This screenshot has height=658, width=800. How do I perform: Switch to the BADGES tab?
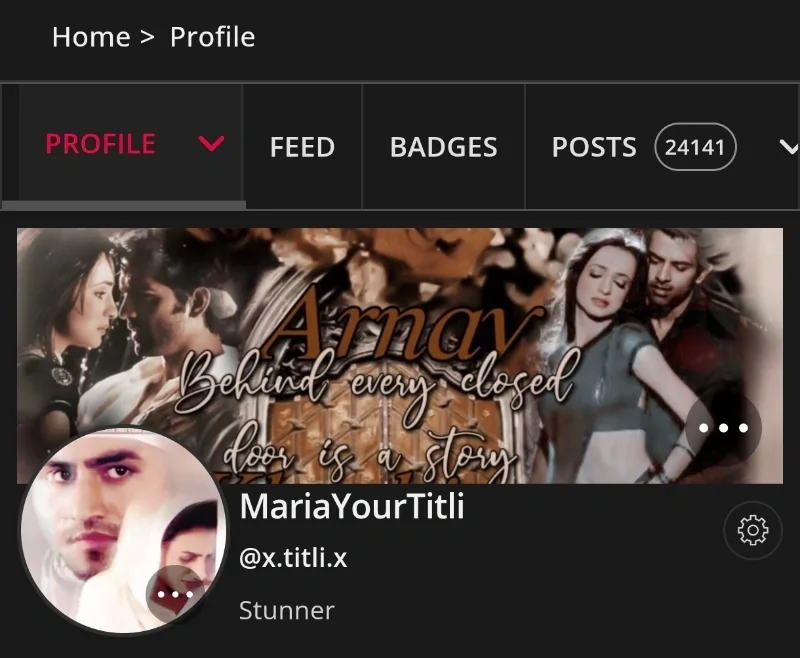pos(443,147)
